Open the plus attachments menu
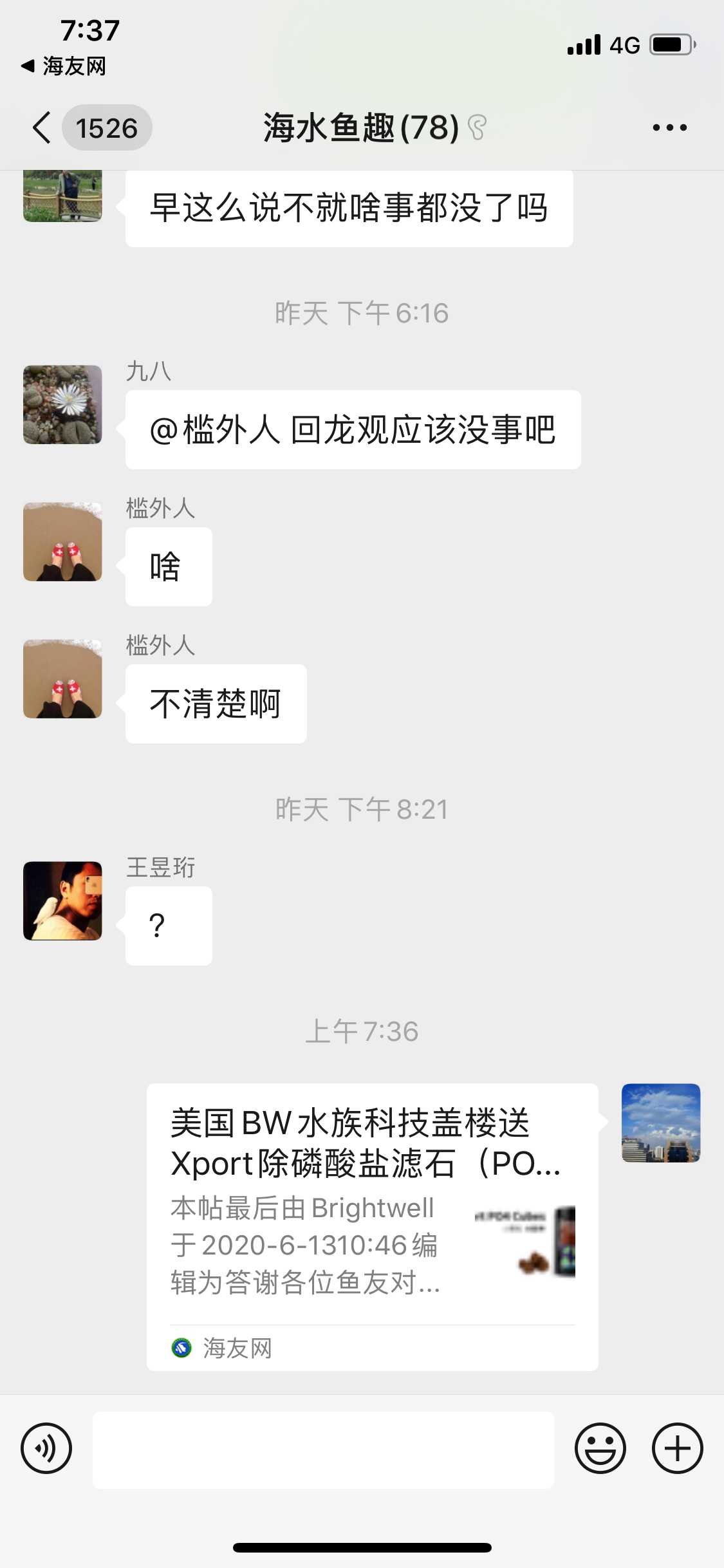724x1568 pixels. tap(677, 1448)
